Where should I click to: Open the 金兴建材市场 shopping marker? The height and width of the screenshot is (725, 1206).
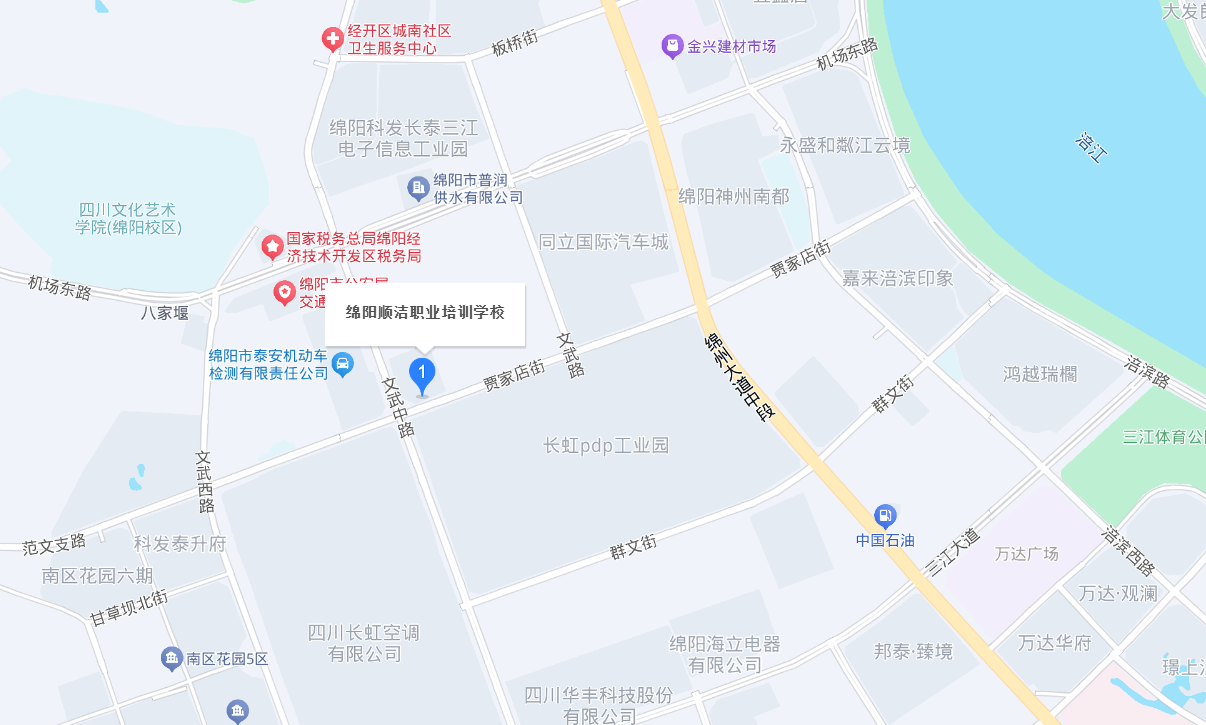tap(673, 46)
